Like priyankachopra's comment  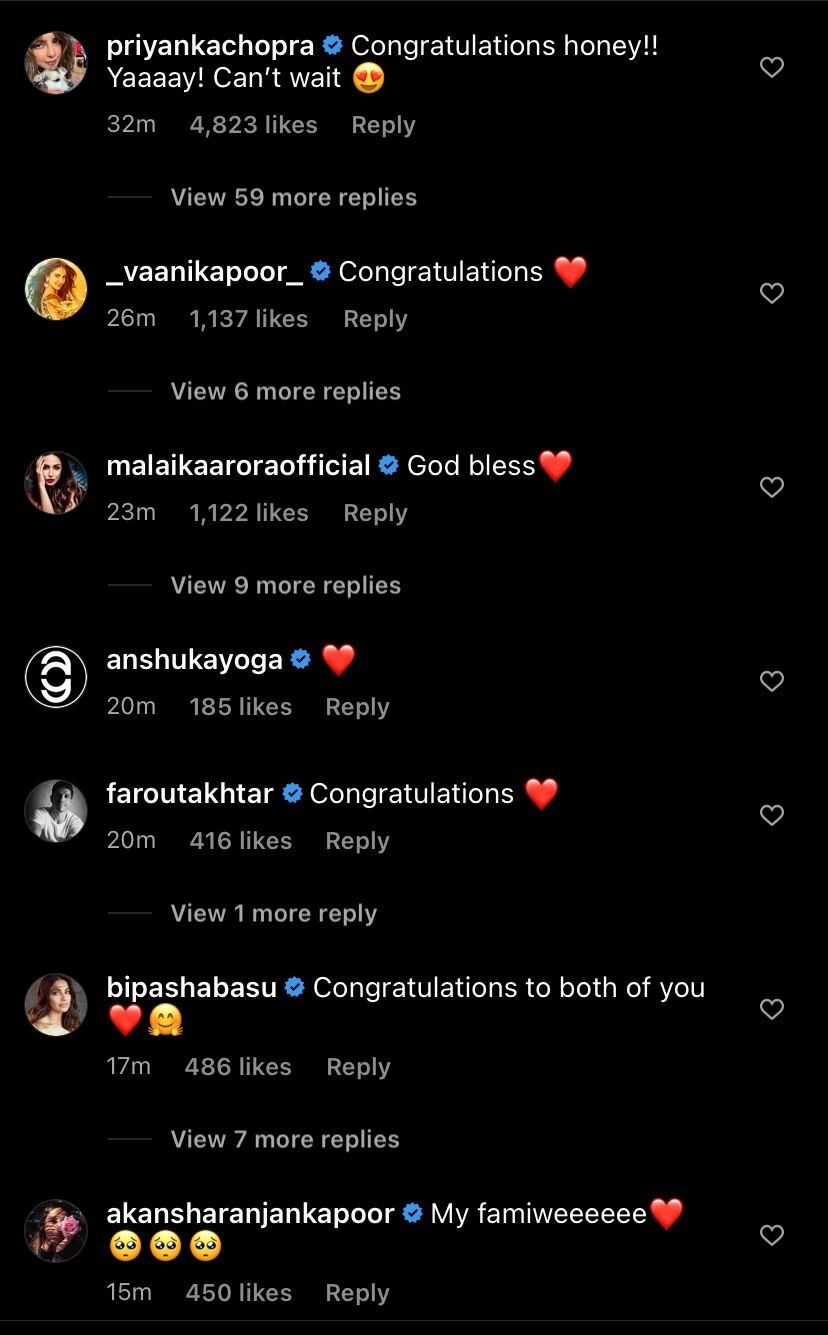pos(771,68)
